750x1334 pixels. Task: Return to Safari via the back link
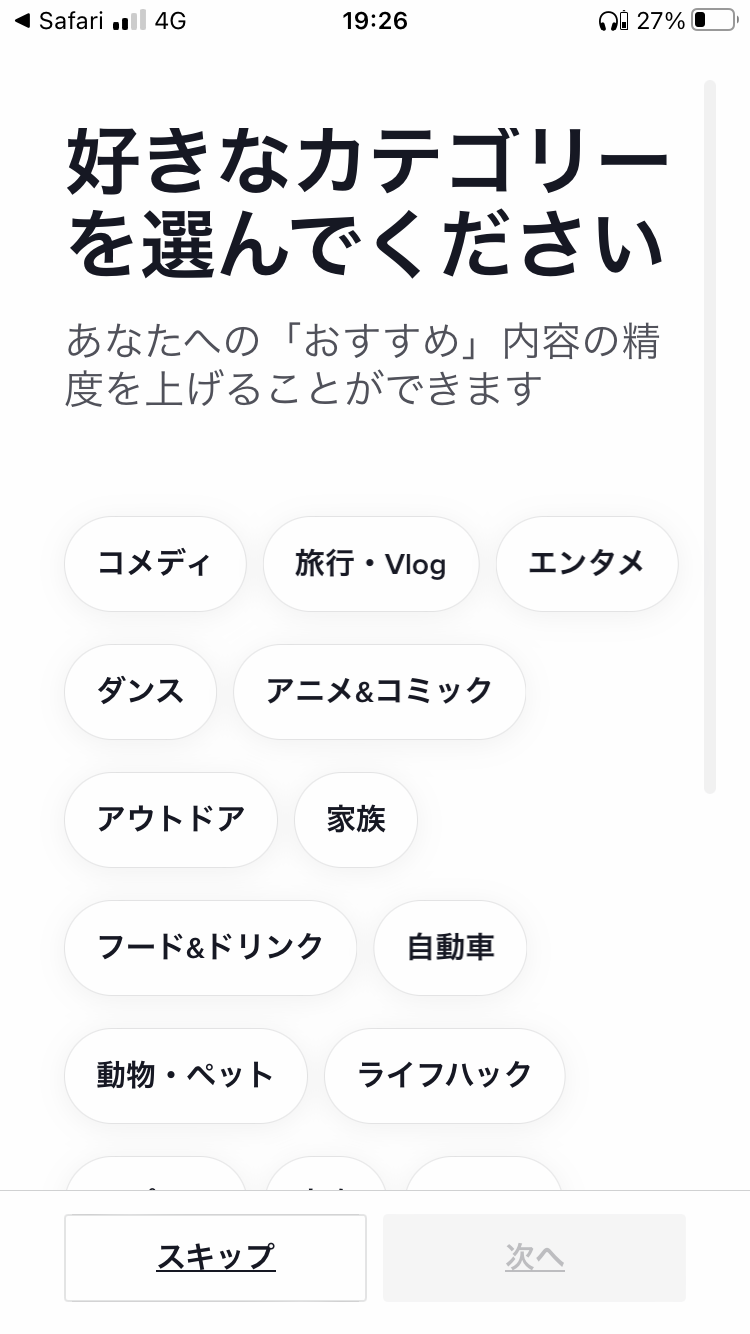tap(60, 20)
